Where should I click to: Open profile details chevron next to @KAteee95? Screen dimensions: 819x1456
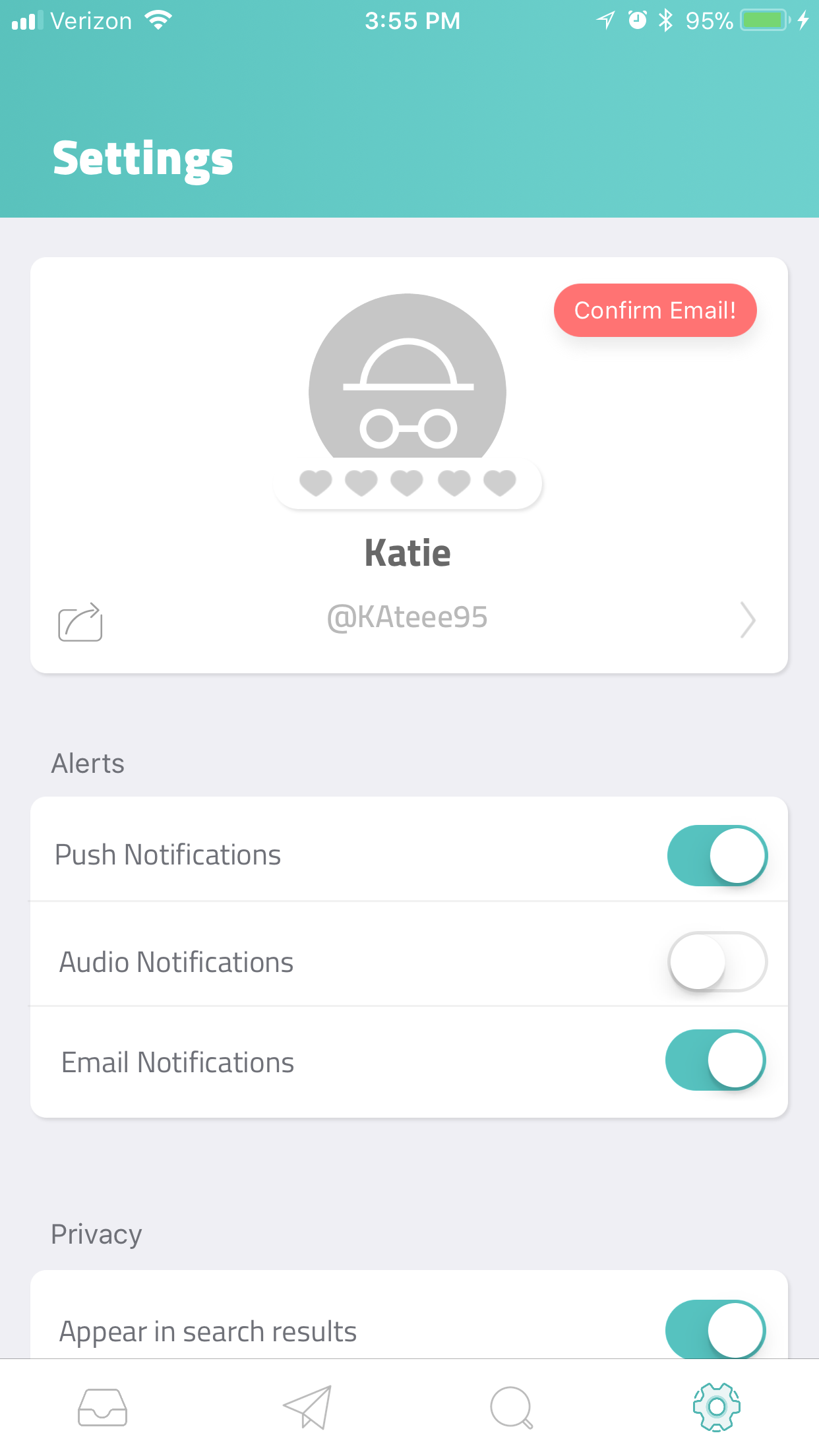pos(746,620)
